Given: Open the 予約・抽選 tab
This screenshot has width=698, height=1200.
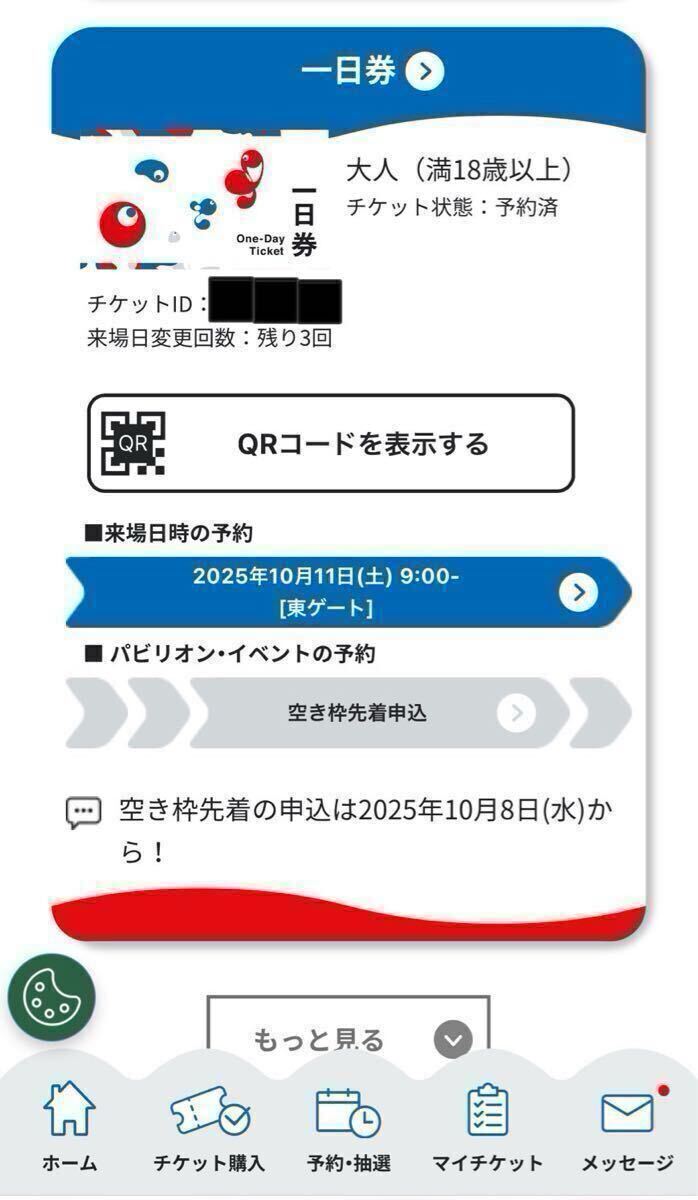Looking at the screenshot, I should 348,1130.
